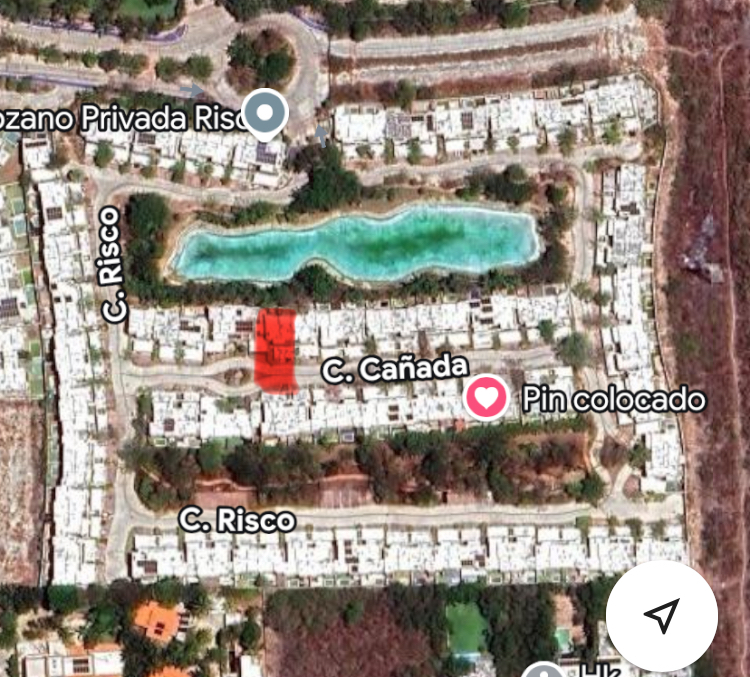Viewport: 750px width, 677px height.
Task: Select the Lozano Privada Risco place marker
Action: (265, 114)
